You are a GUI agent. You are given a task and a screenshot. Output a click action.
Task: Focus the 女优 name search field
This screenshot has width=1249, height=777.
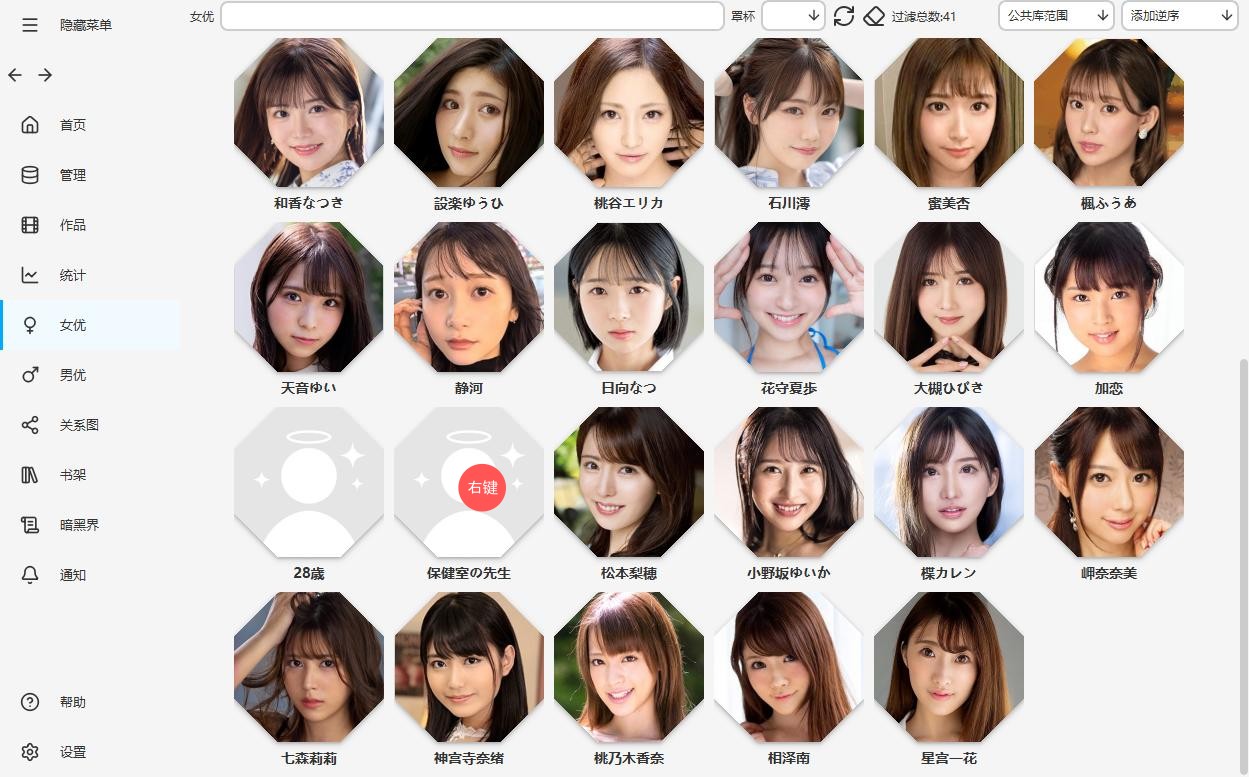coord(471,16)
